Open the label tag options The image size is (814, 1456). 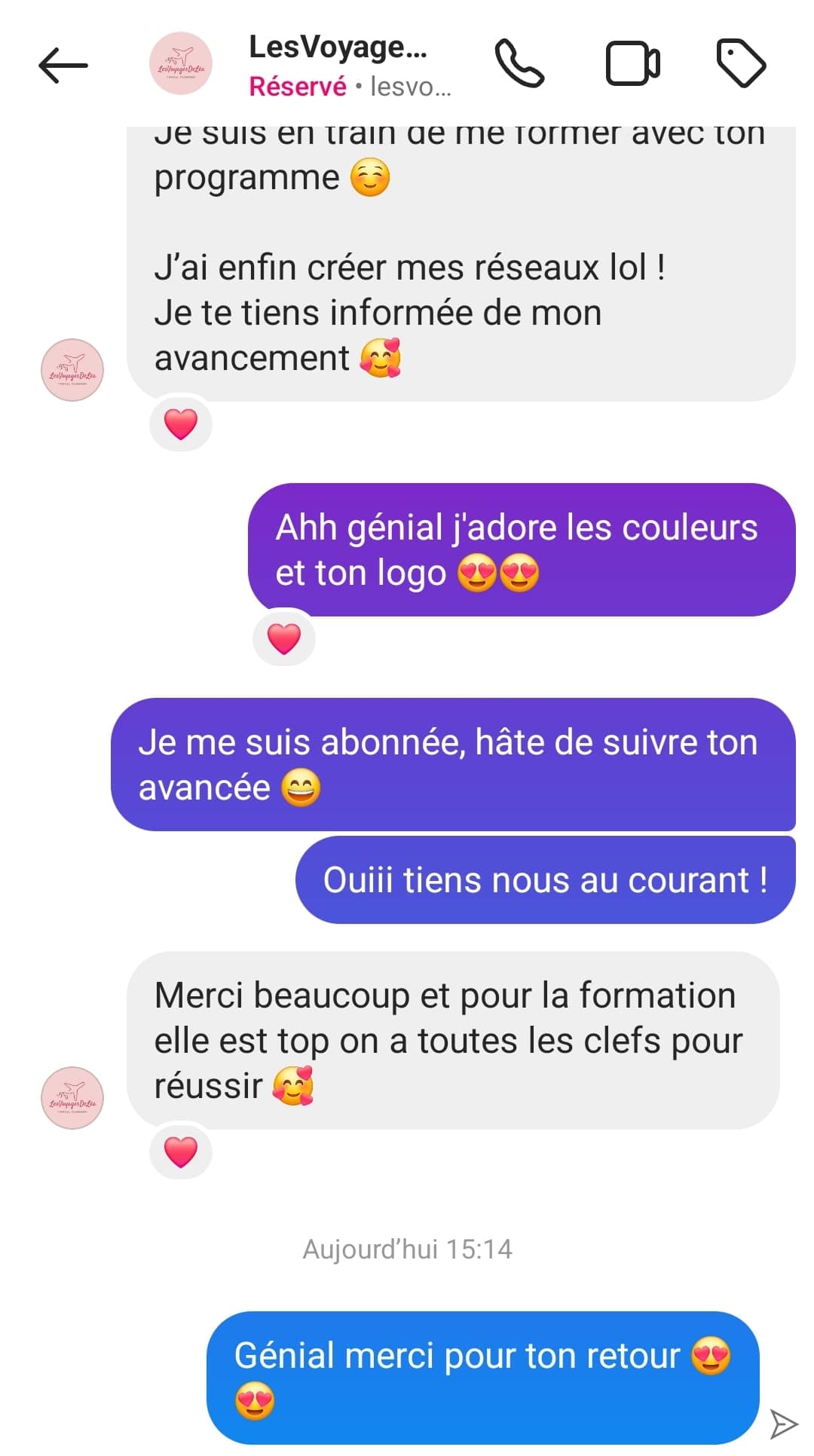click(740, 64)
